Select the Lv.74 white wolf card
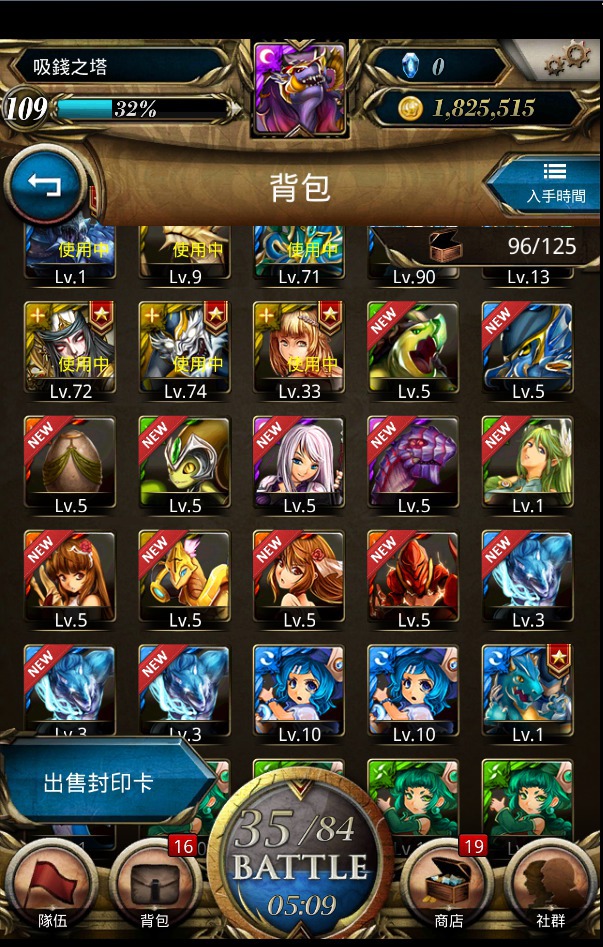Image resolution: width=603 pixels, height=947 pixels. point(185,347)
